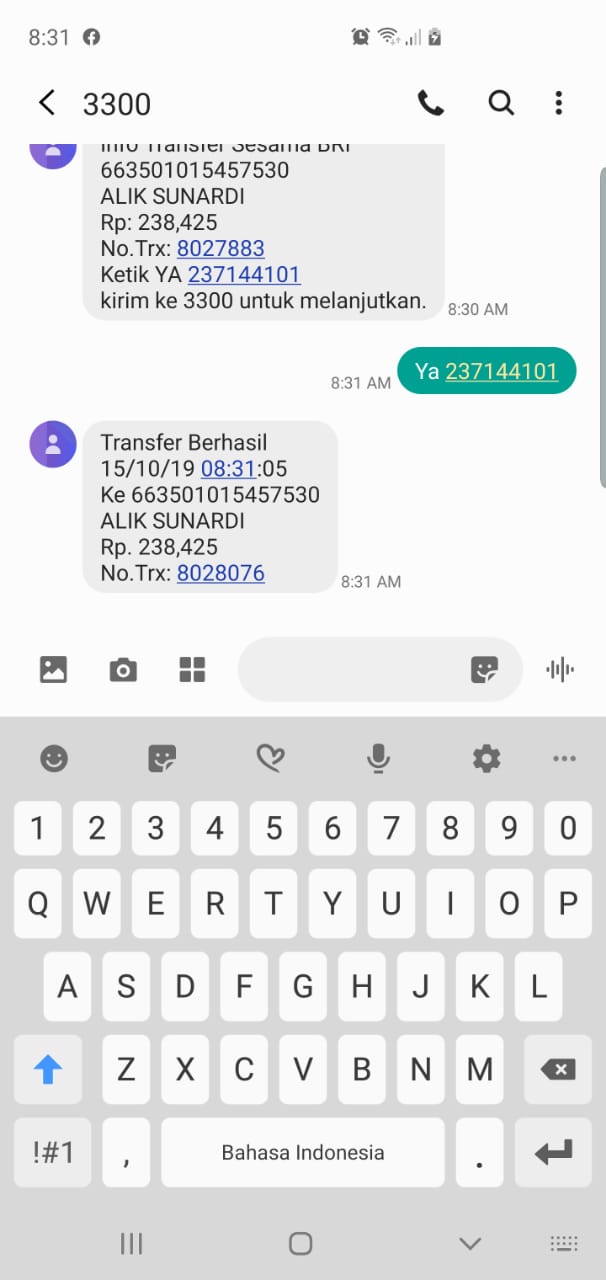The height and width of the screenshot is (1280, 606).
Task: Start keyboard voice input microphone
Action: 378,759
